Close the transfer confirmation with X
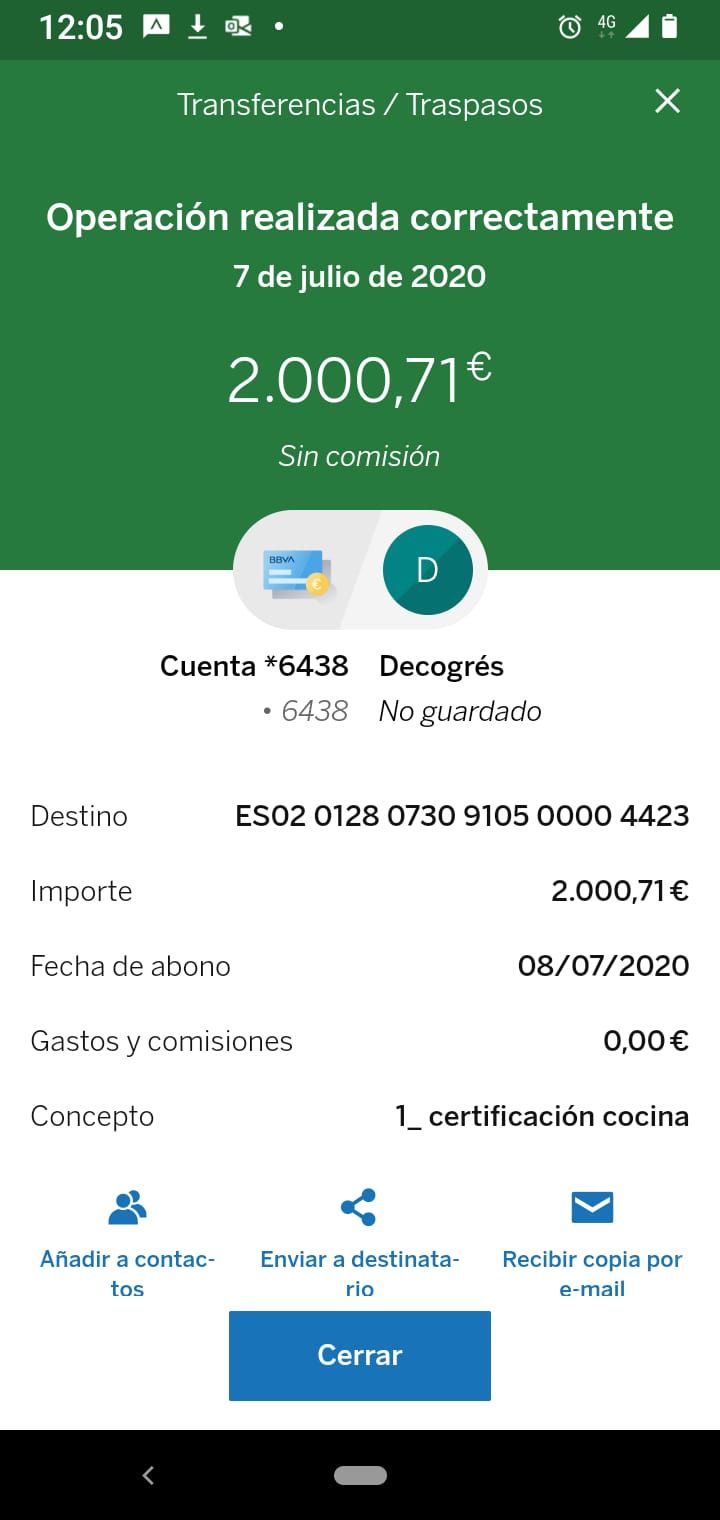Image resolution: width=720 pixels, height=1520 pixels. coord(667,101)
